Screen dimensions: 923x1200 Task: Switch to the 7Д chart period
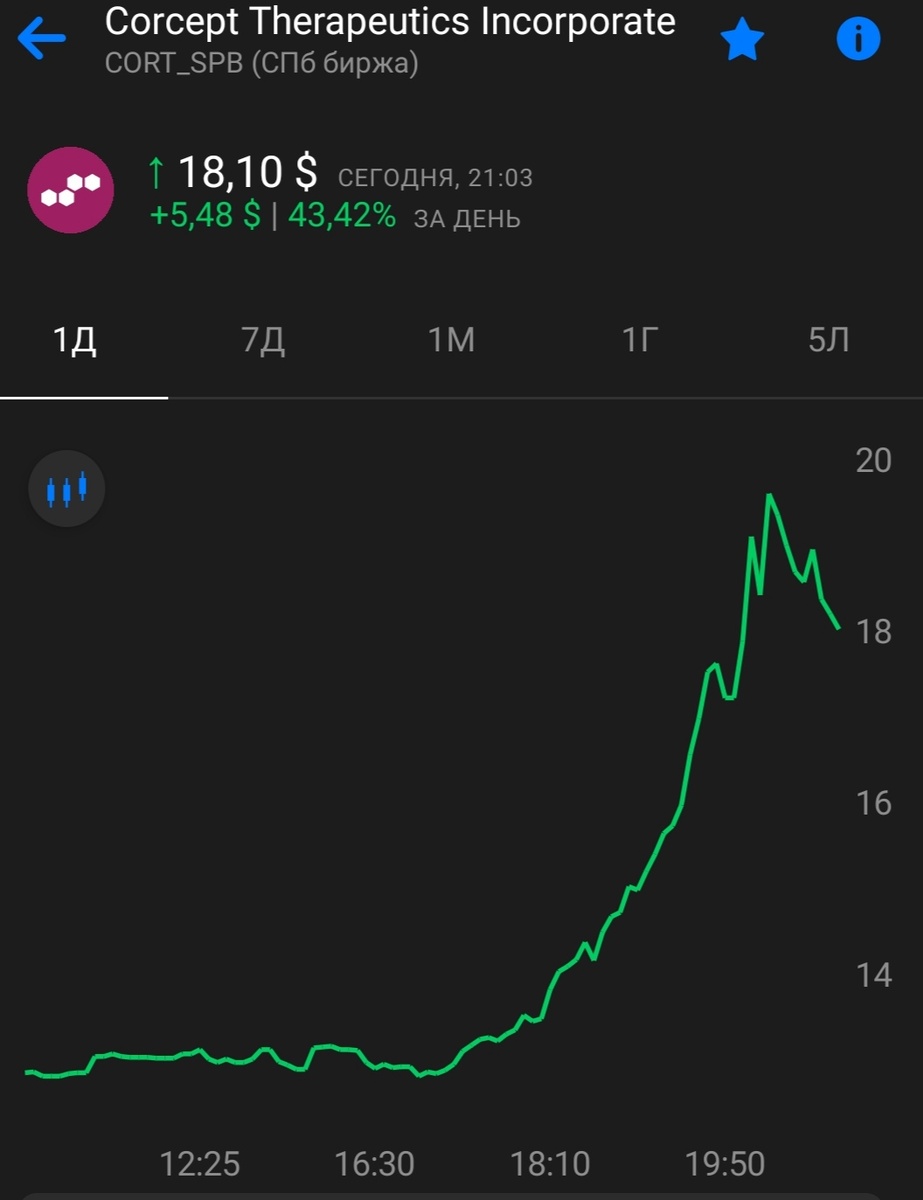[x=263, y=340]
